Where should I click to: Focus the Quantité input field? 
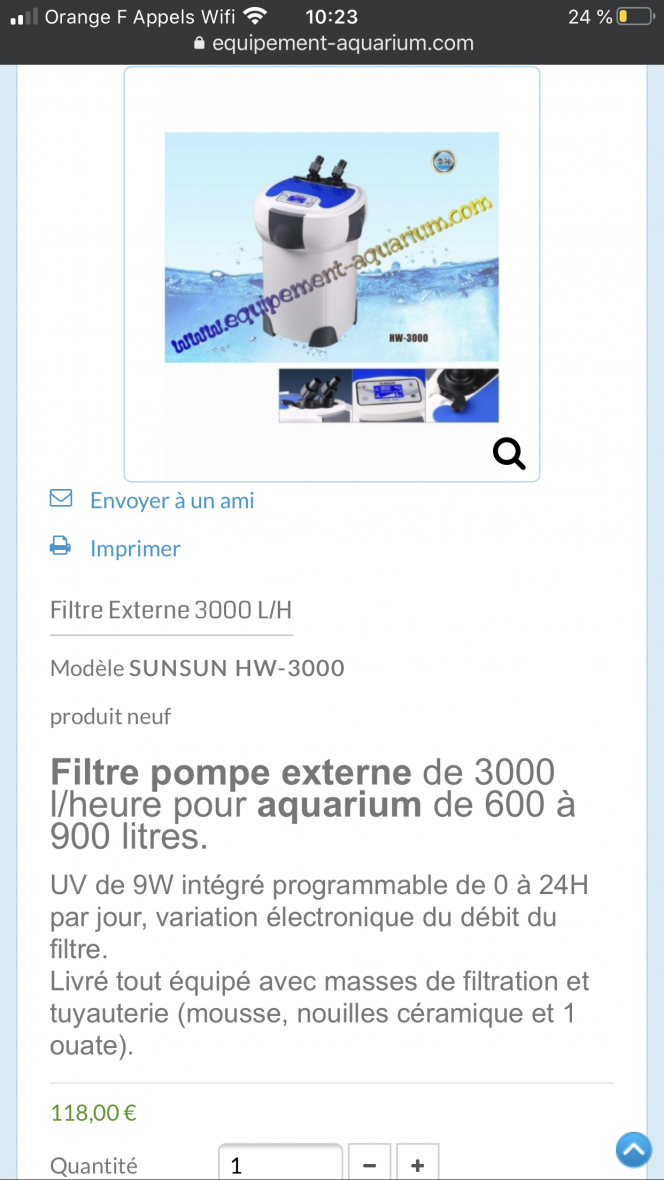tap(280, 1164)
